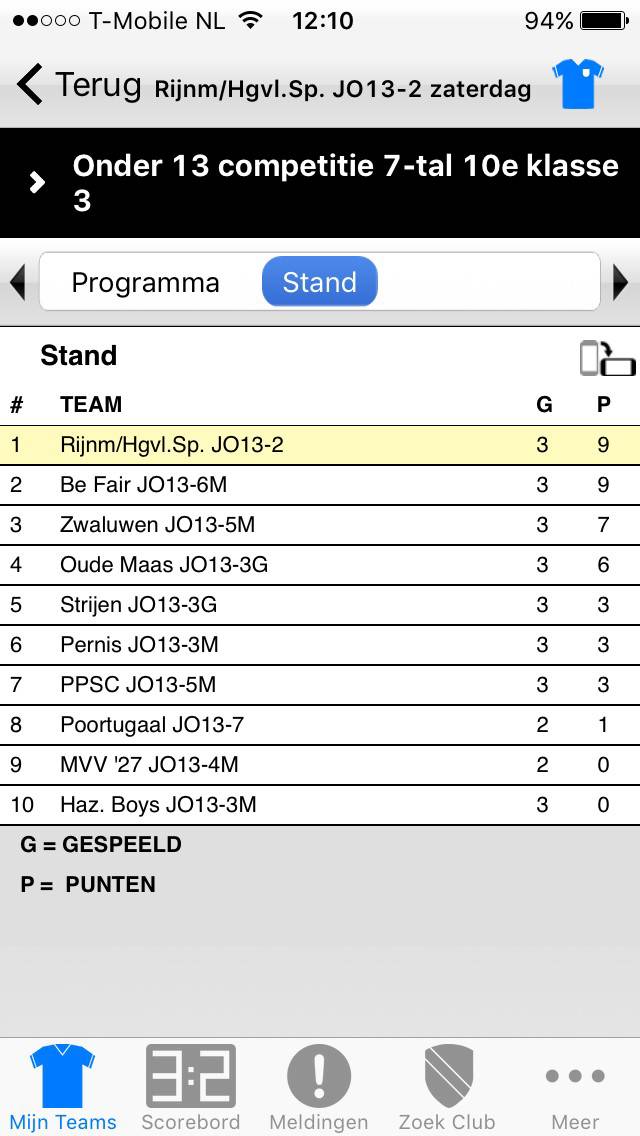Viewport: 640px width, 1136px height.
Task: Go back with the Terug button
Action: coord(78,85)
